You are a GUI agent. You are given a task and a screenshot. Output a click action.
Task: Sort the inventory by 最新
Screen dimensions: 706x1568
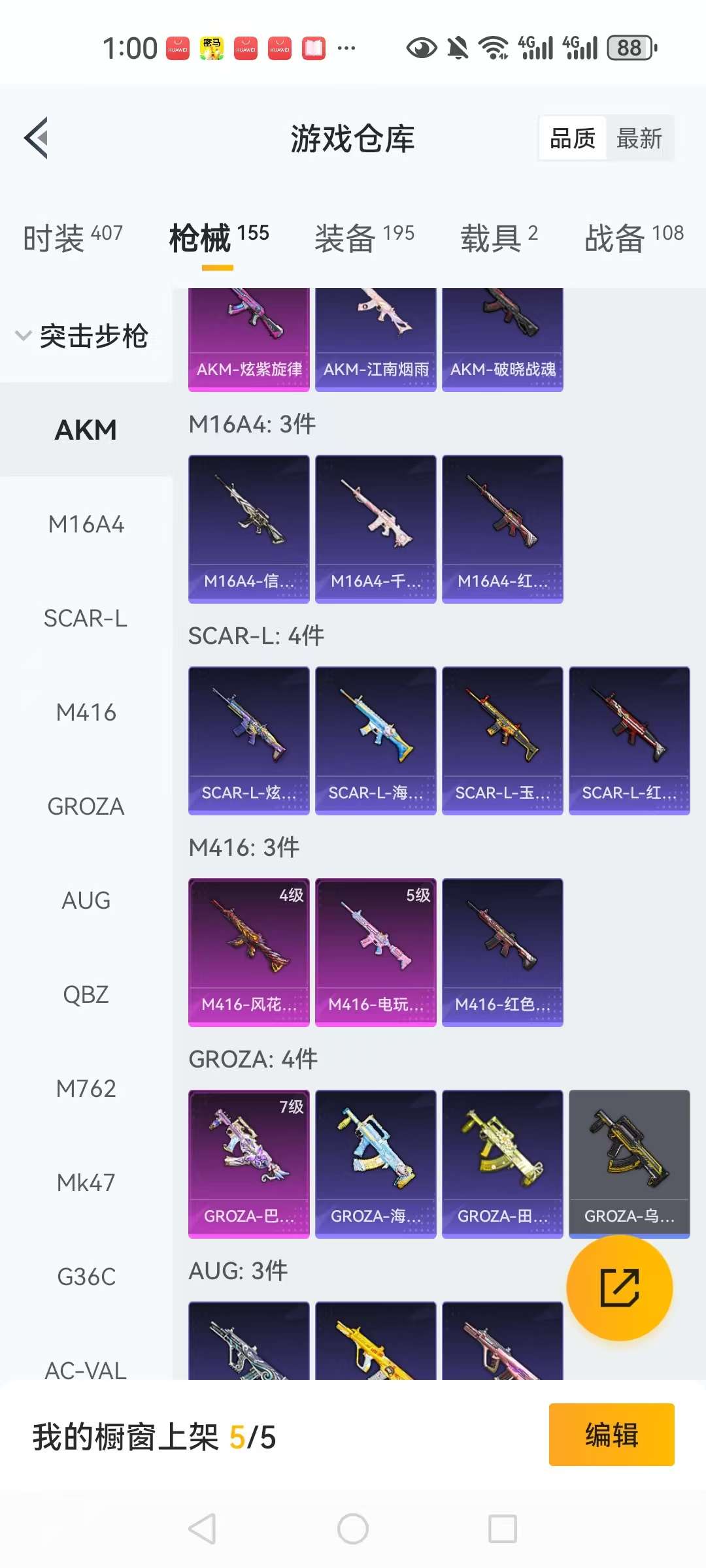pos(639,139)
